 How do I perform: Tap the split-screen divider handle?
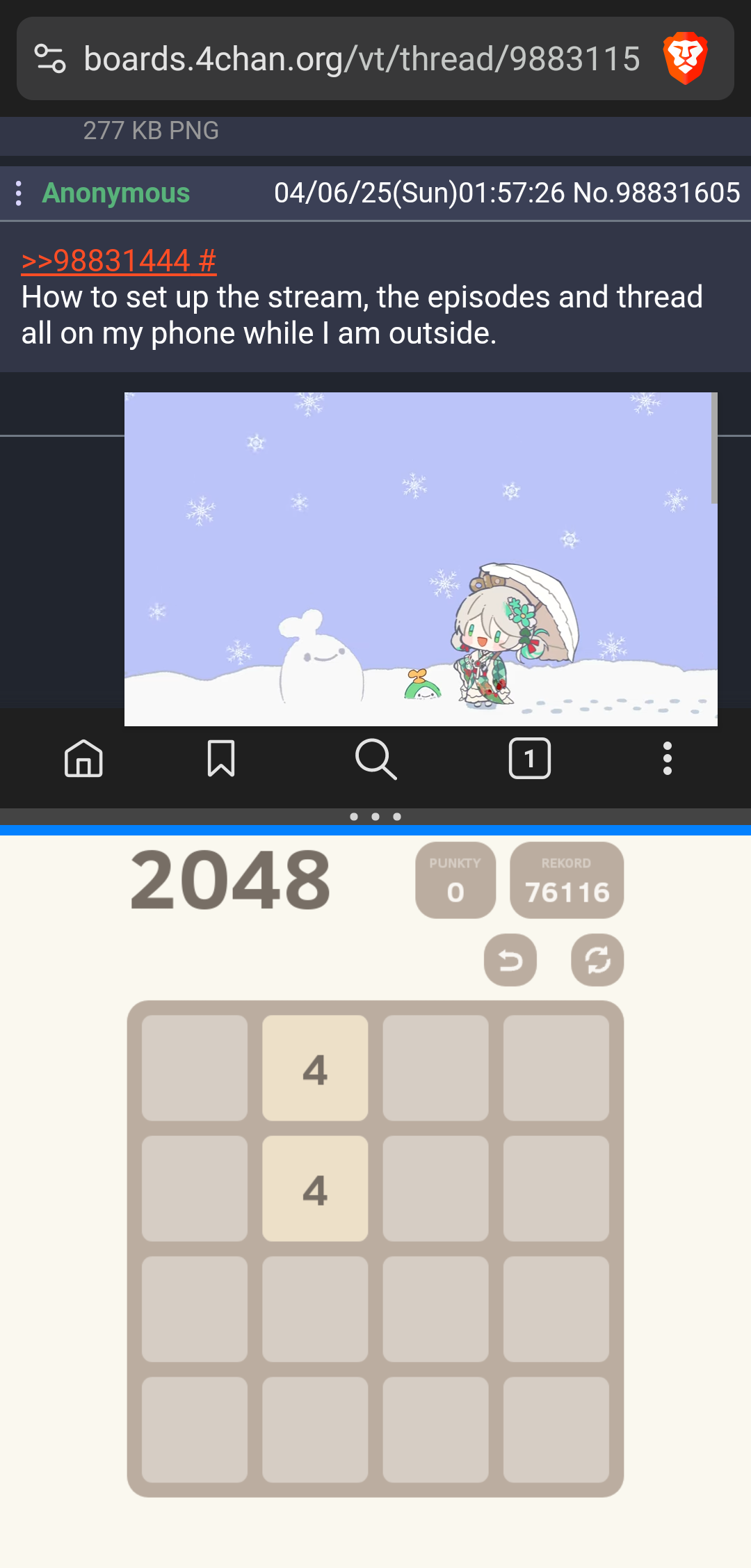375,817
